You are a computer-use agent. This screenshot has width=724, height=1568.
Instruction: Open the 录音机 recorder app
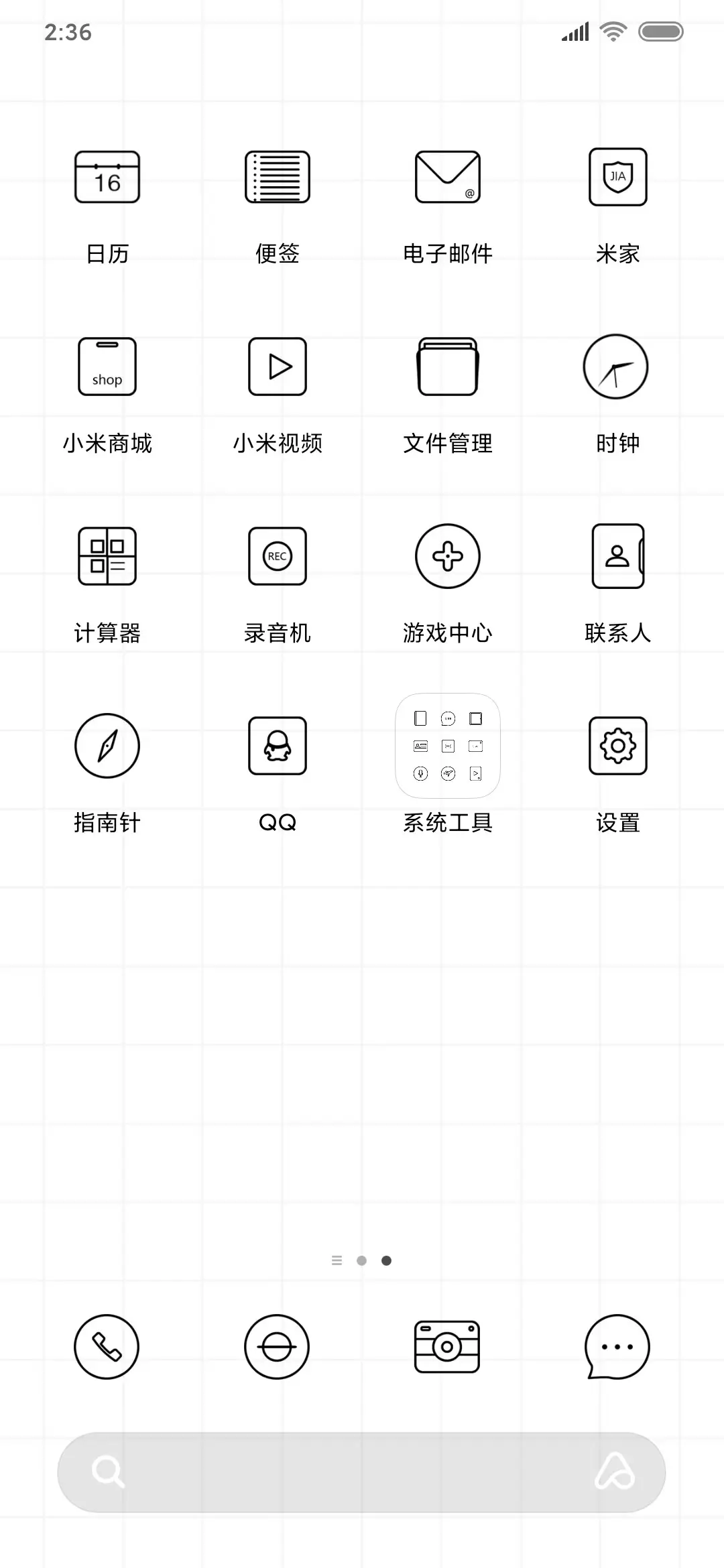278,556
